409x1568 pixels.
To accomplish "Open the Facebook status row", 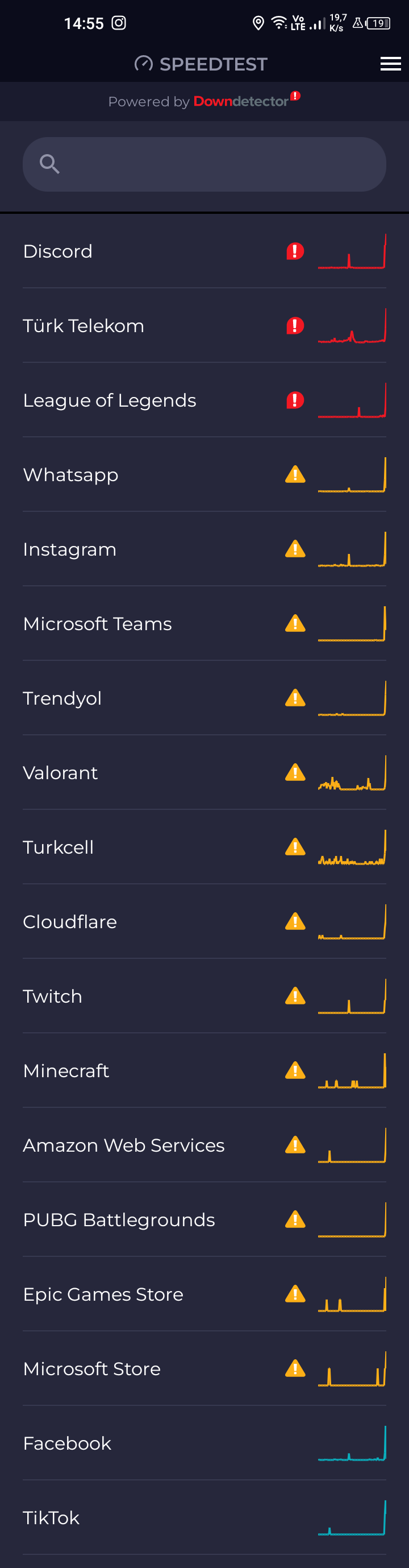I will coord(204,1443).
